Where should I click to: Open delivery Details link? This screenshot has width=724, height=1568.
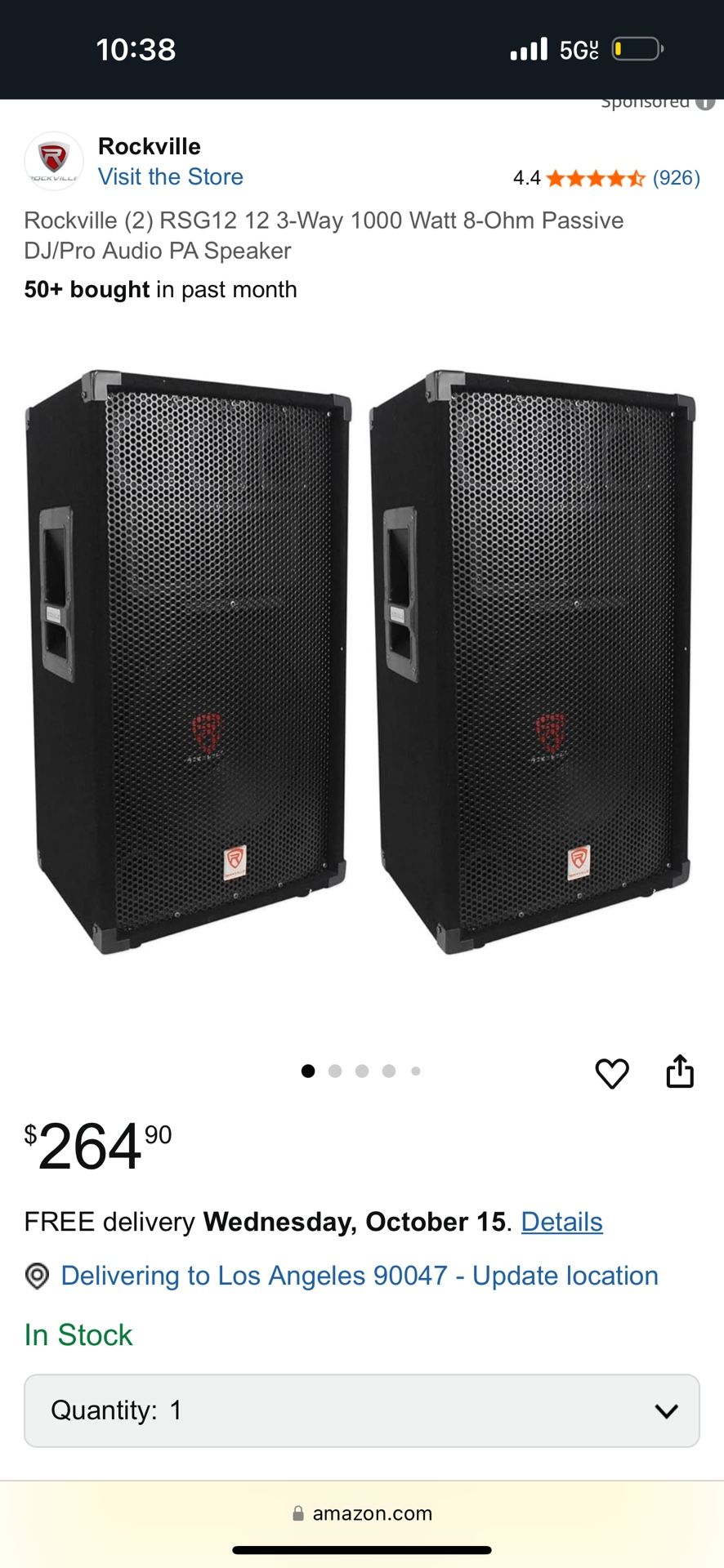561,1222
